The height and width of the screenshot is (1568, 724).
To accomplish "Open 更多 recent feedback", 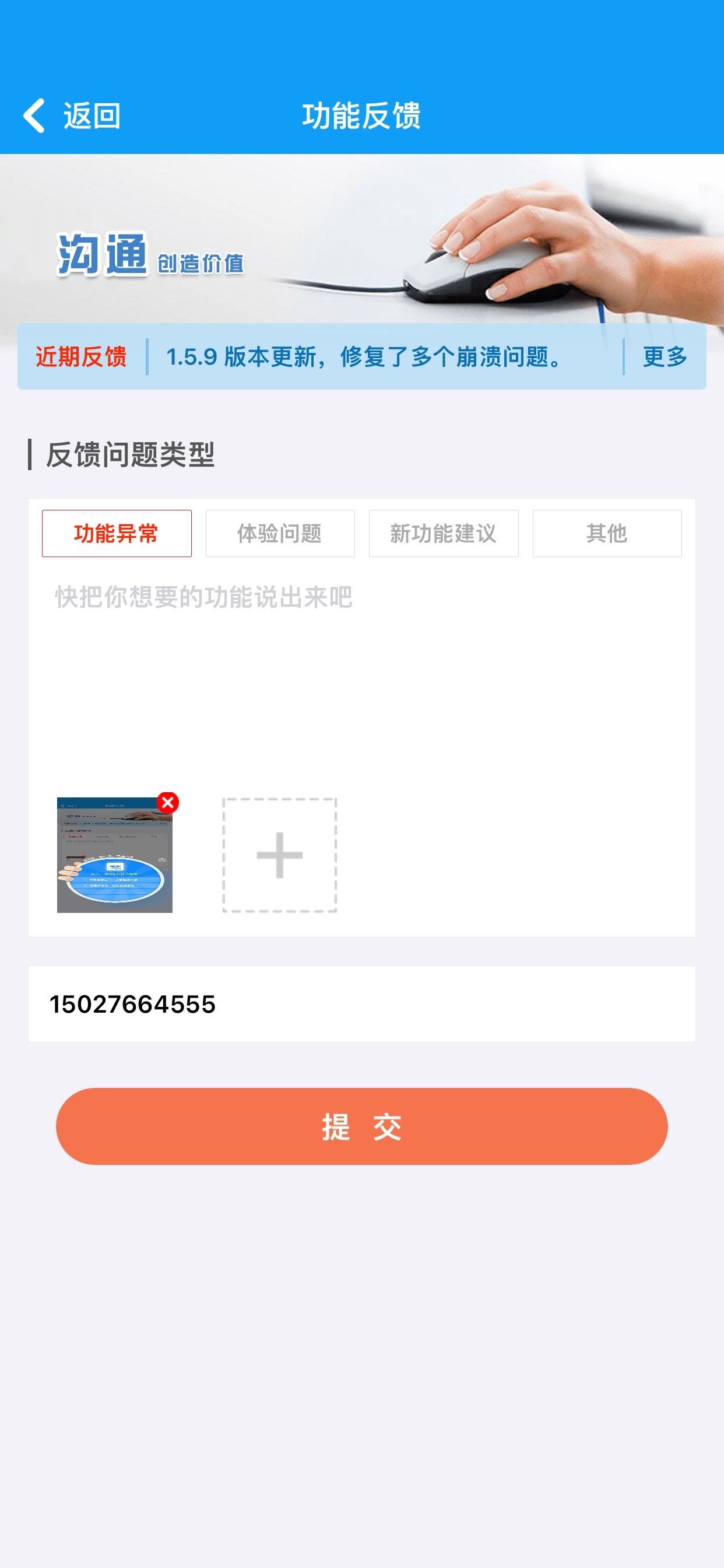I will pos(665,356).
